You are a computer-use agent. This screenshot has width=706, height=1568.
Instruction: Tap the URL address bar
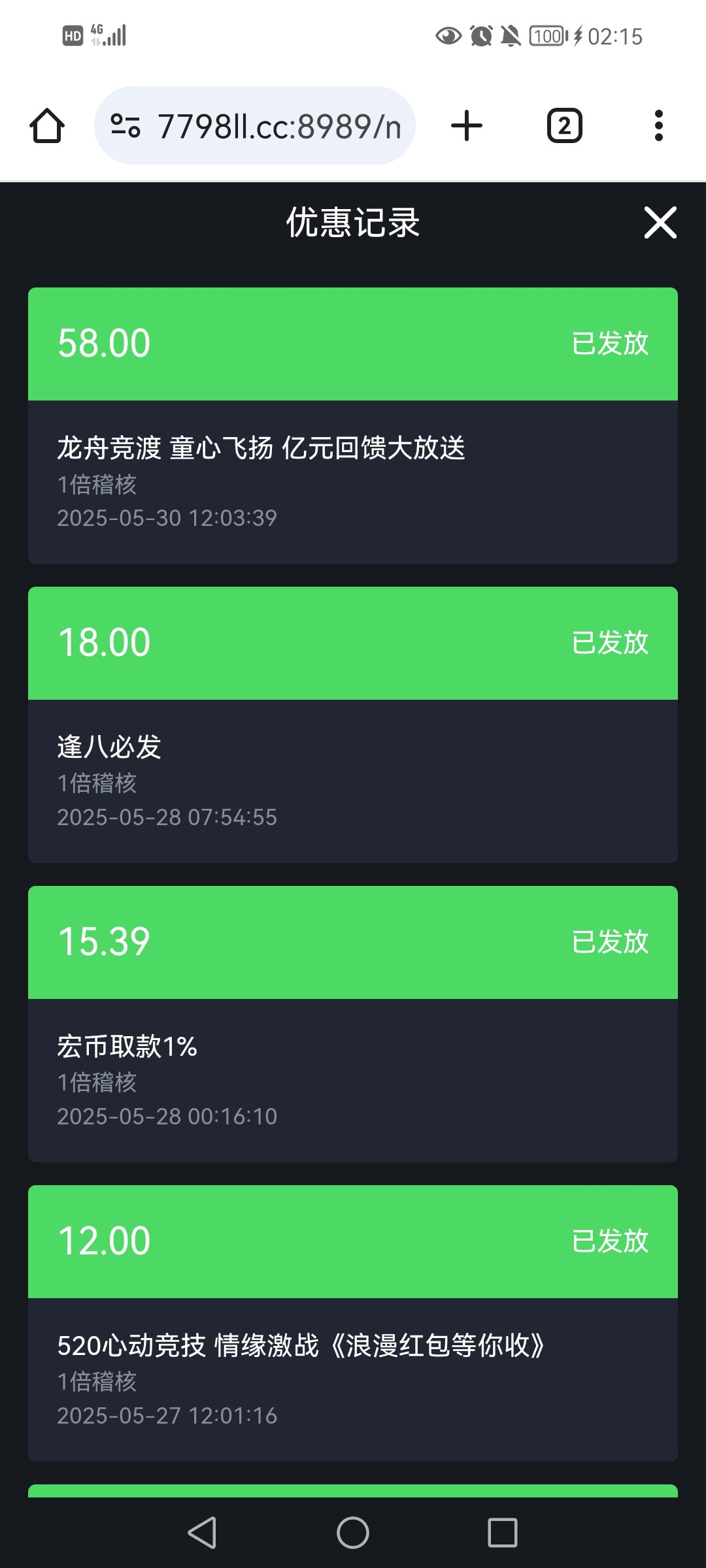(255, 125)
